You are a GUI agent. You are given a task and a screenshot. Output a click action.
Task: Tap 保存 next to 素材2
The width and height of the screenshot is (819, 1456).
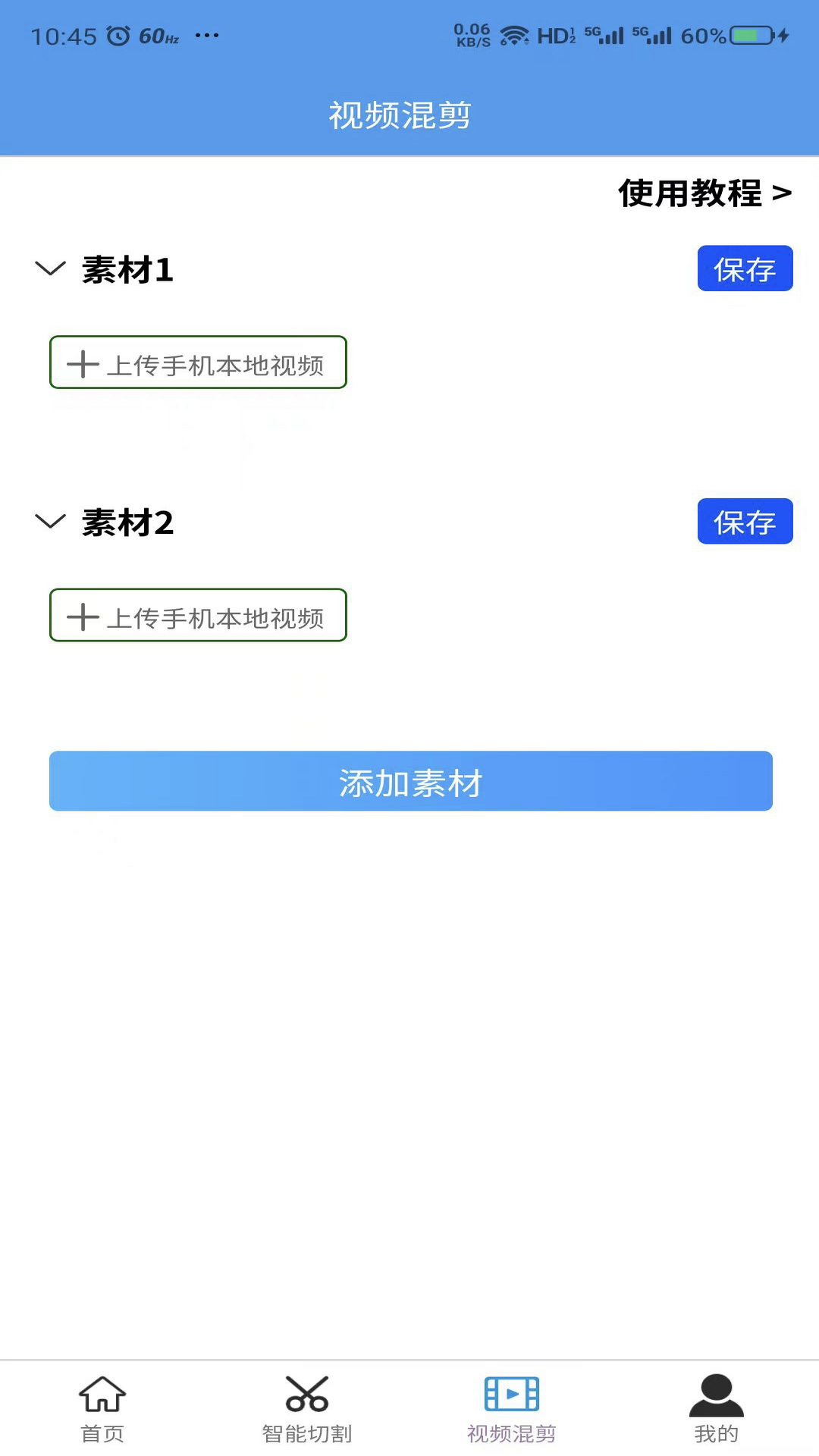(x=744, y=522)
